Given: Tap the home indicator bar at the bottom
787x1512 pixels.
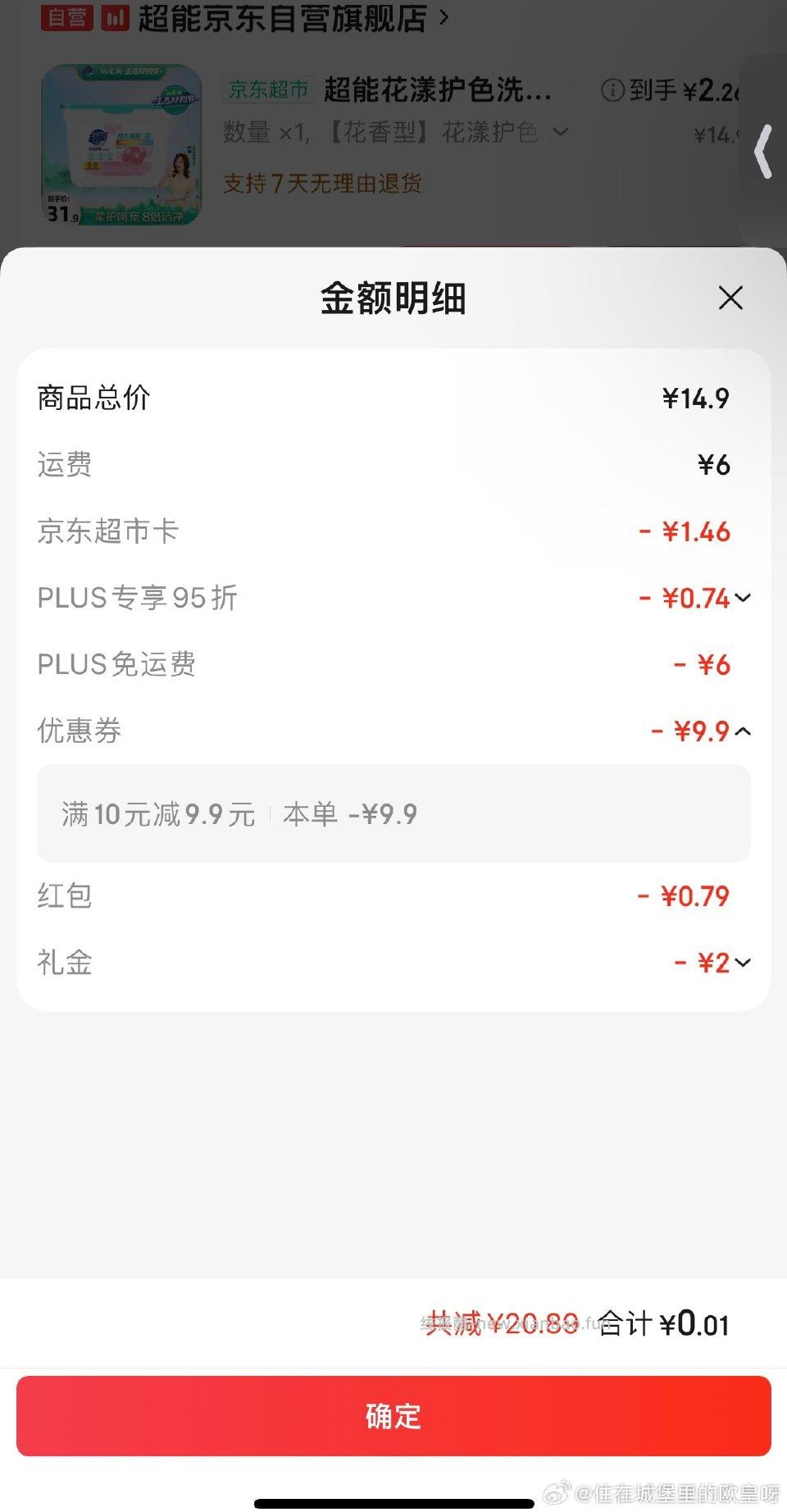Looking at the screenshot, I should point(393,1497).
